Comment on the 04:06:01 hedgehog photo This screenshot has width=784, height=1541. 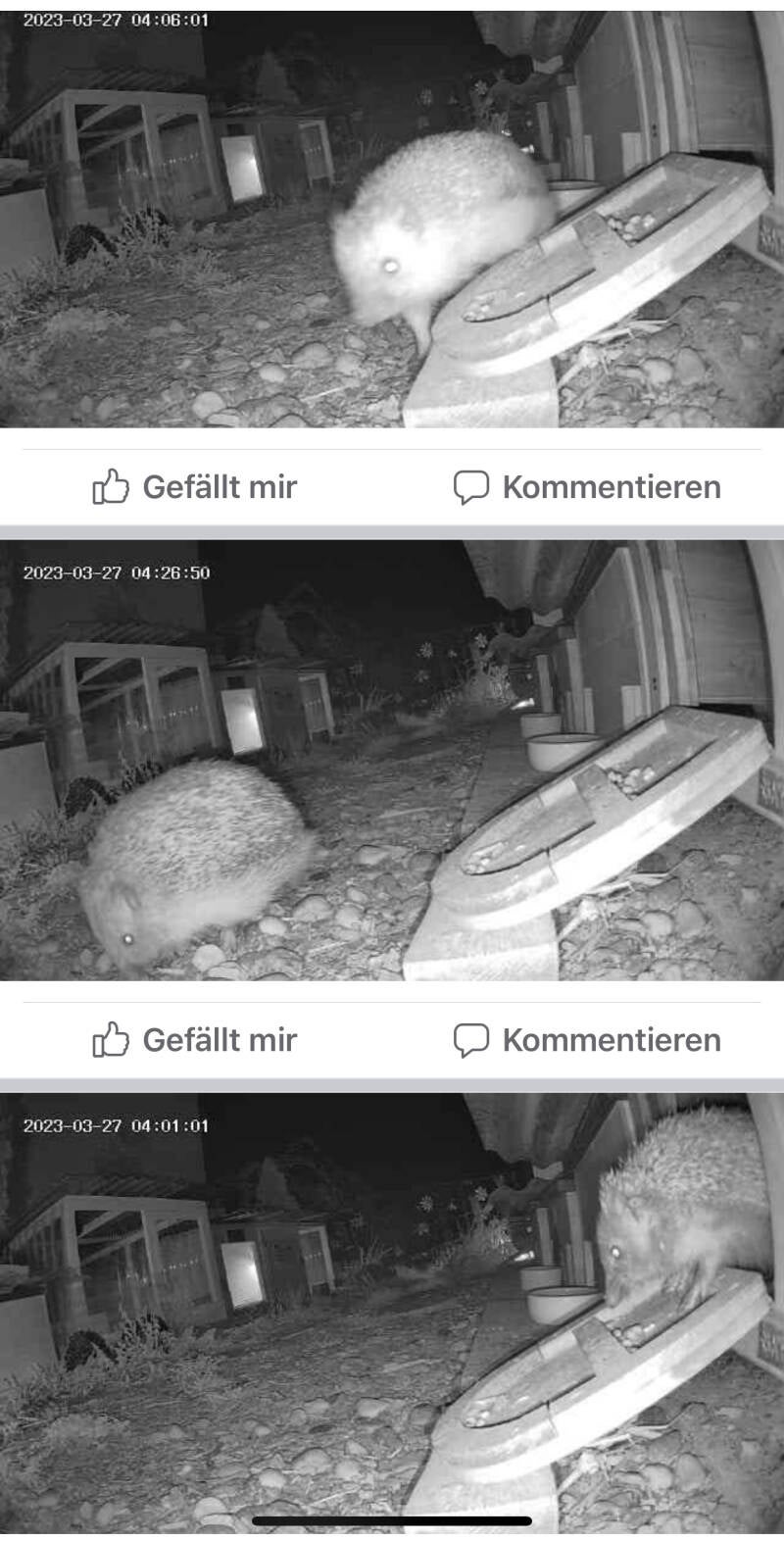tap(587, 486)
